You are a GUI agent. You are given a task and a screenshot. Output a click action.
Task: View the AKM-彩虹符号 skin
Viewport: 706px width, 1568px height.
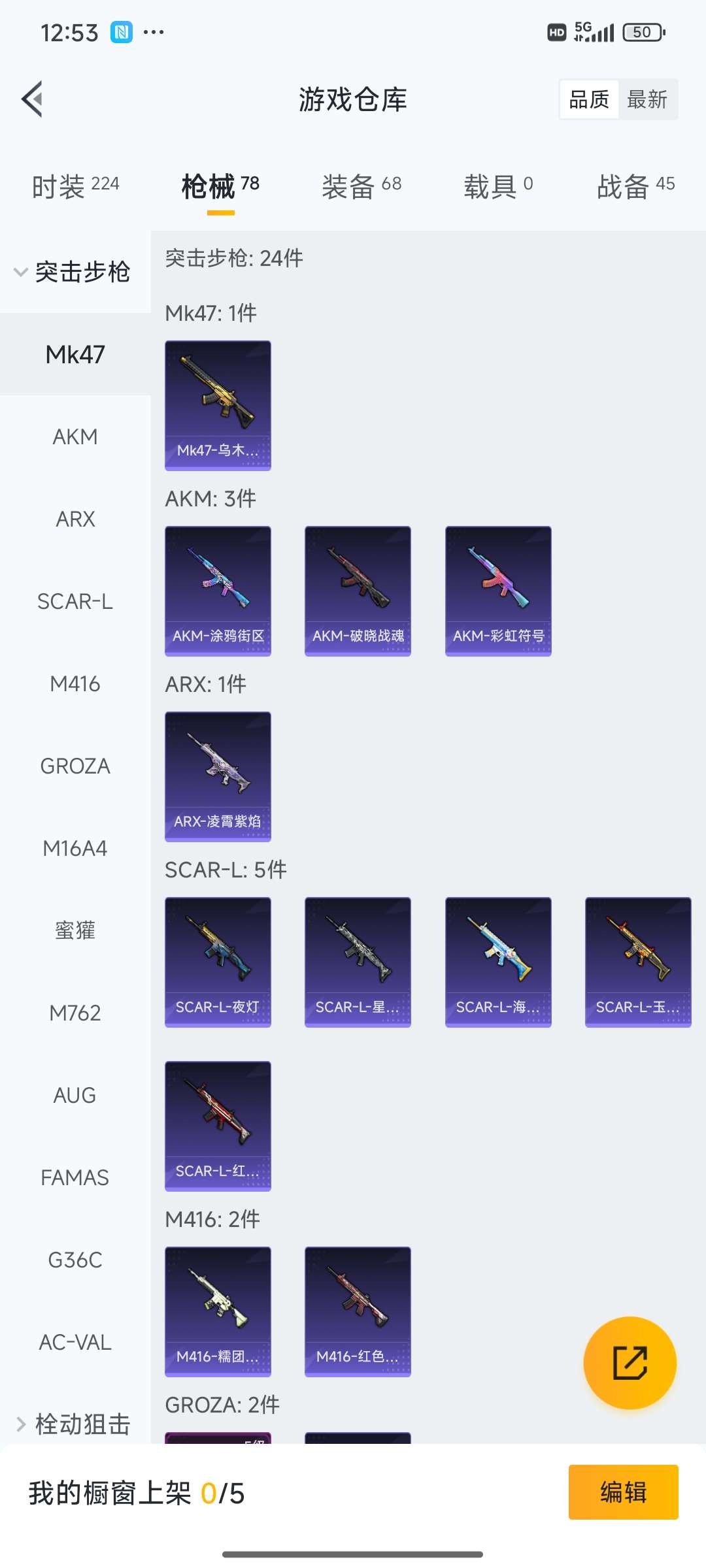tap(498, 591)
